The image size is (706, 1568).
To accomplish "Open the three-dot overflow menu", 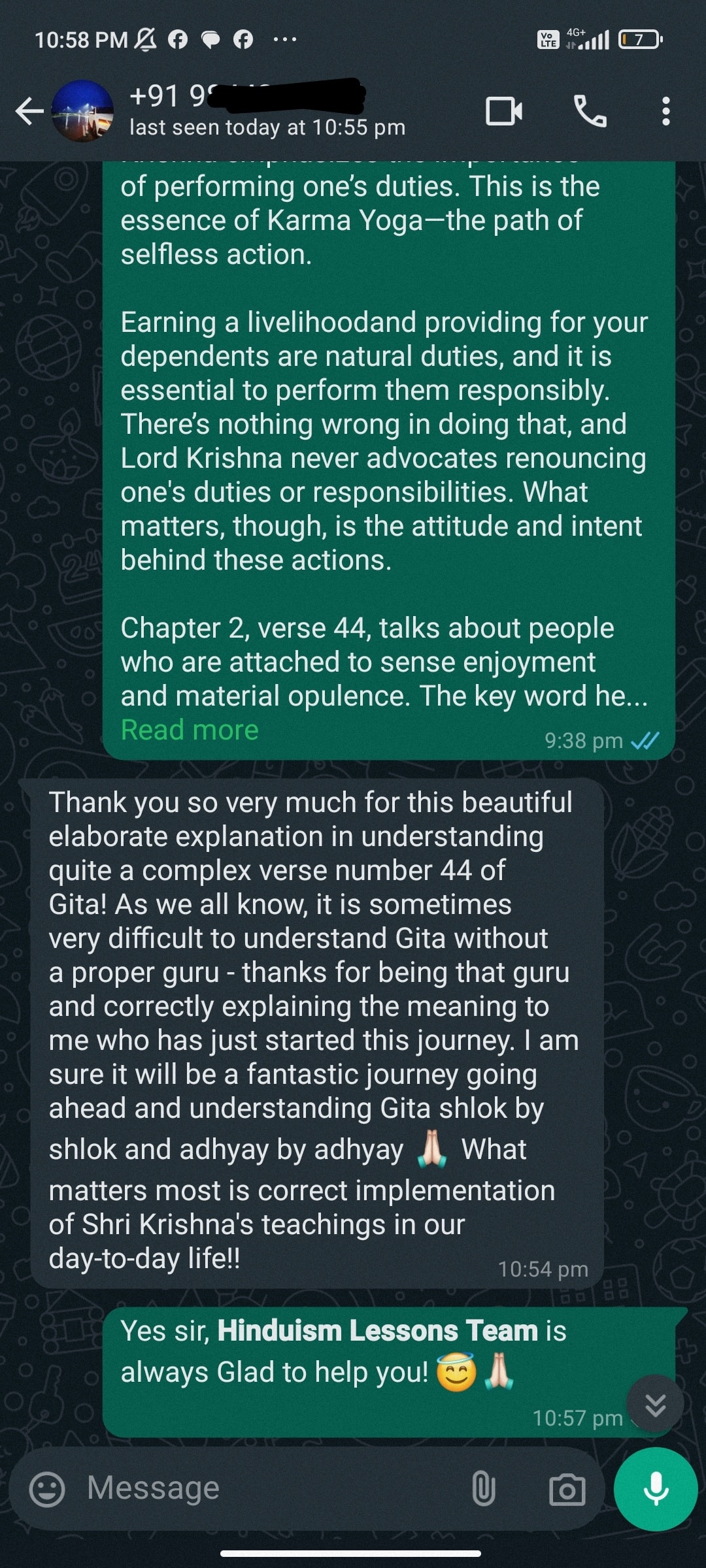I will 665,111.
